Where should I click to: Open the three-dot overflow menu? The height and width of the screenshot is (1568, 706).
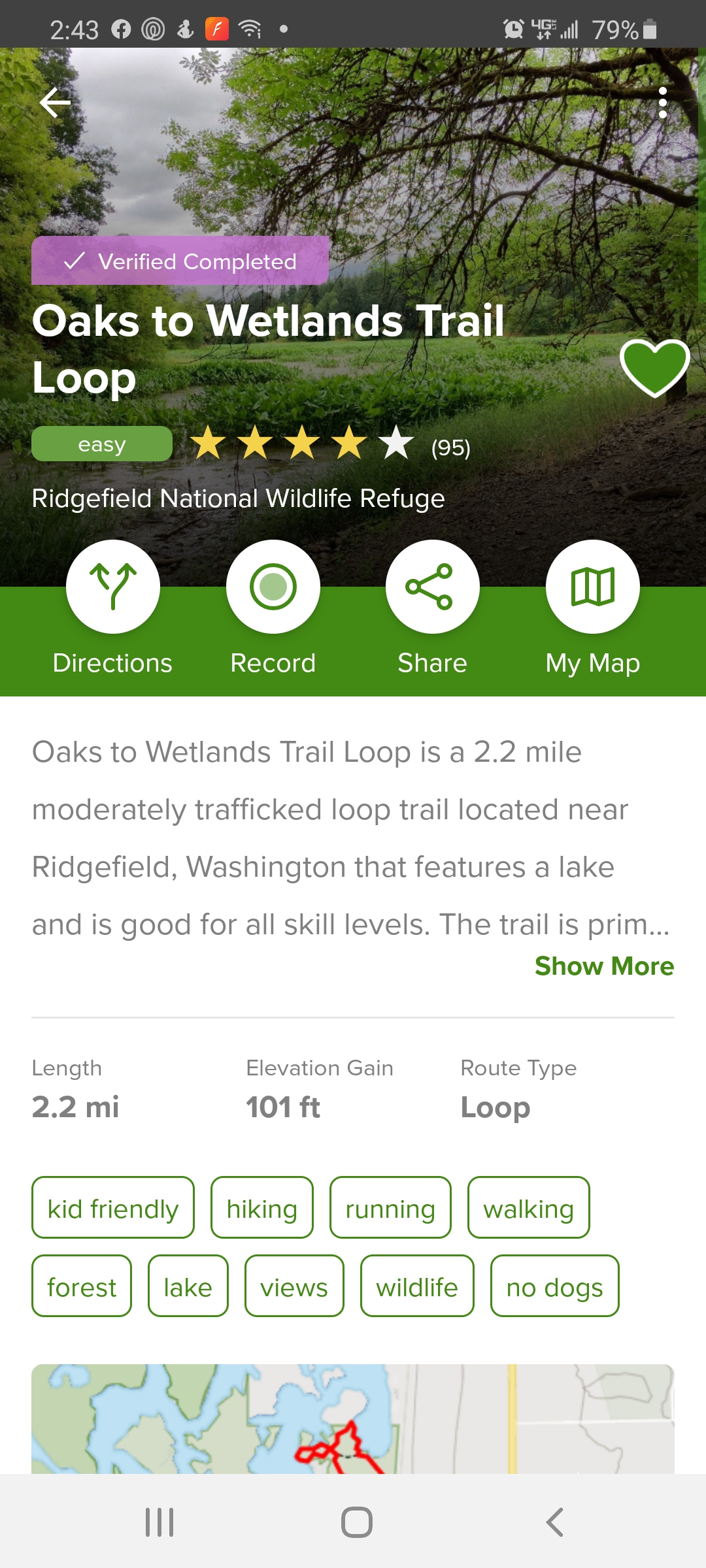click(x=664, y=102)
